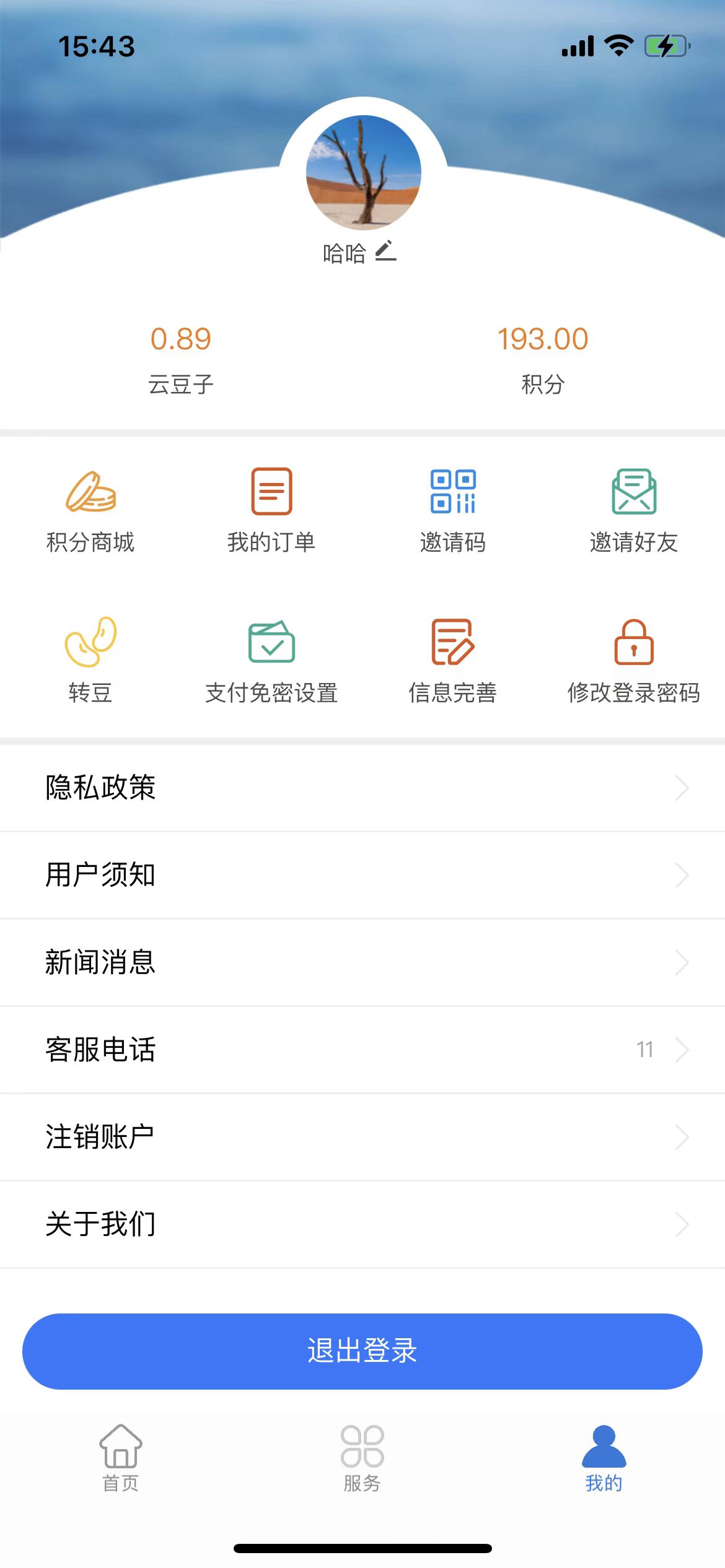The image size is (725, 1568).
Task: Open the 隐私政策 row
Action: pyautogui.click(x=362, y=788)
